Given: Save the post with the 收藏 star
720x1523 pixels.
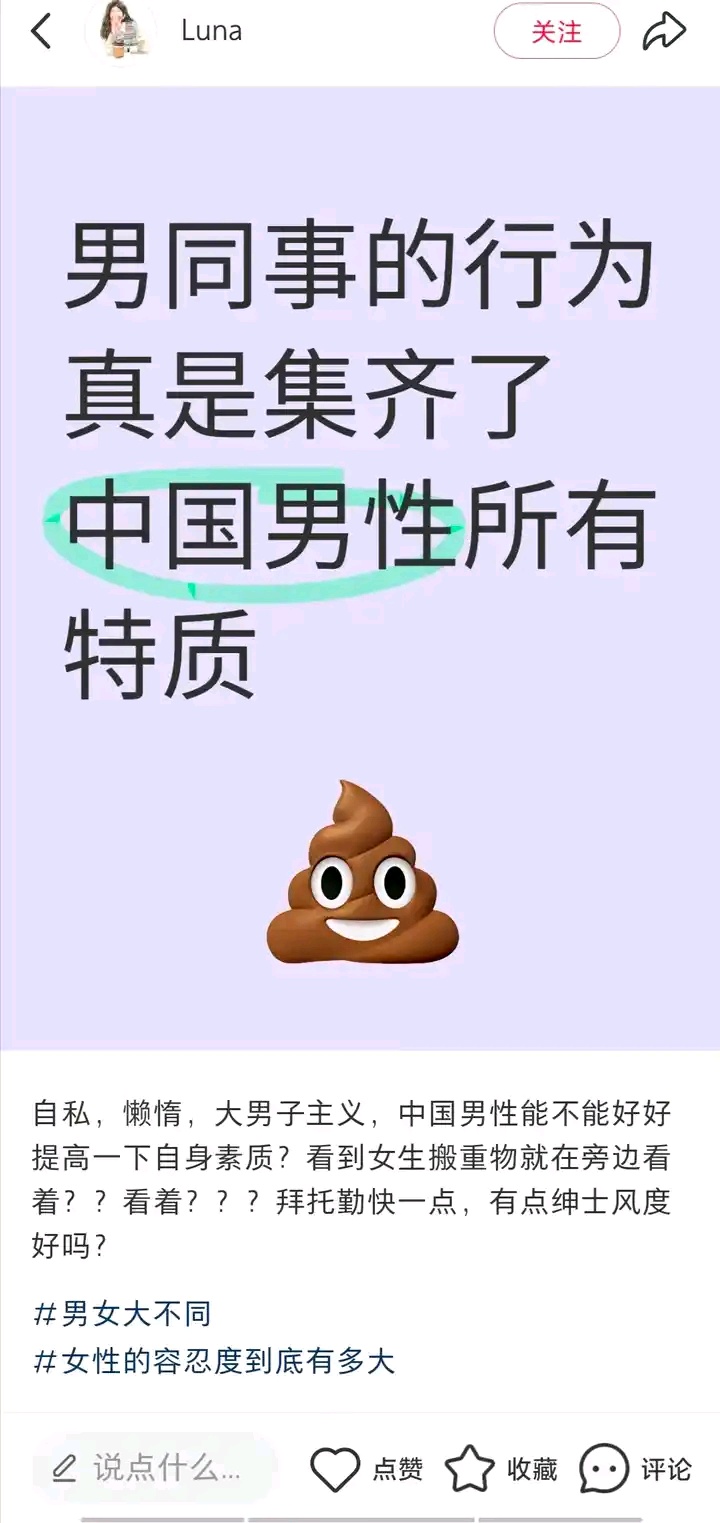Looking at the screenshot, I should pyautogui.click(x=470, y=1469).
